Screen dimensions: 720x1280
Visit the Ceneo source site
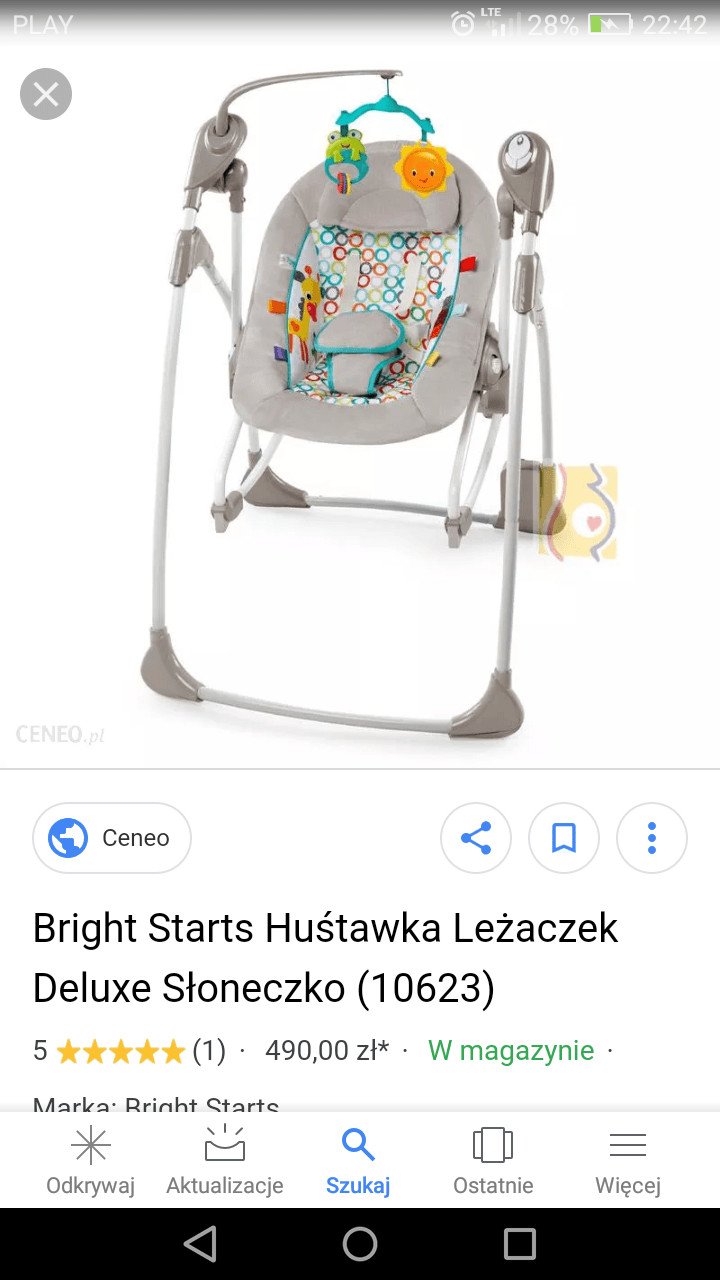pos(112,838)
